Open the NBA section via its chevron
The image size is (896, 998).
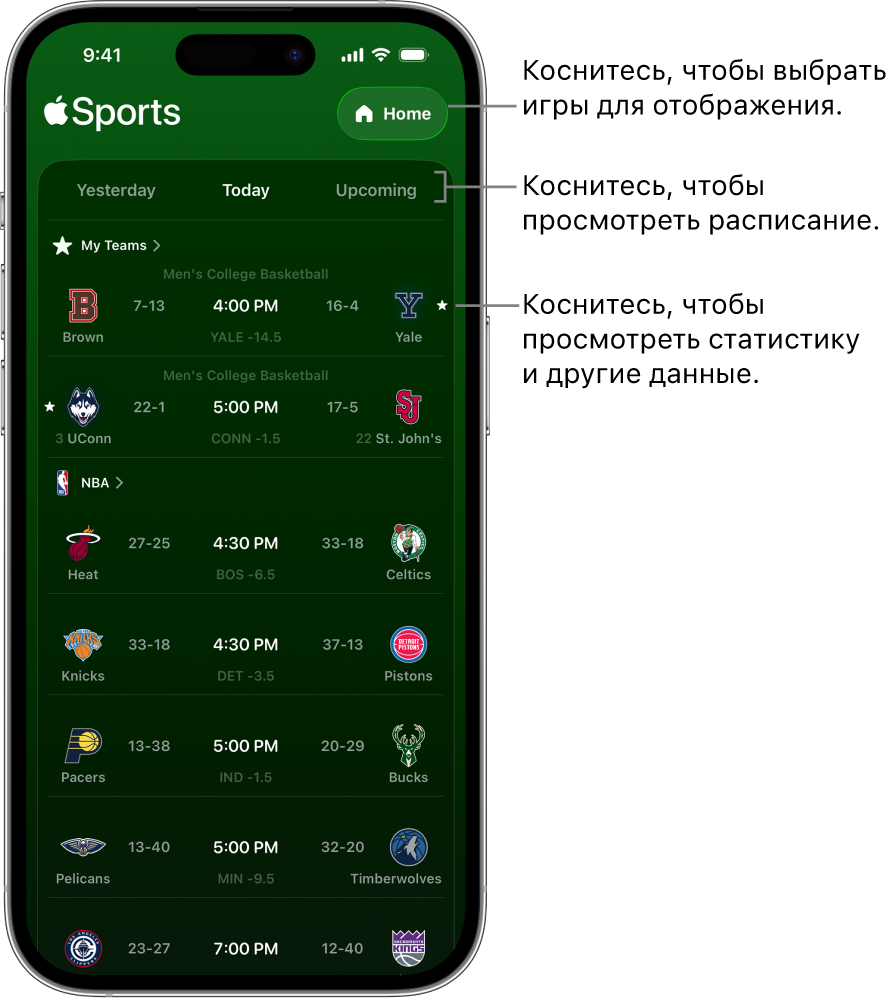click(120, 482)
